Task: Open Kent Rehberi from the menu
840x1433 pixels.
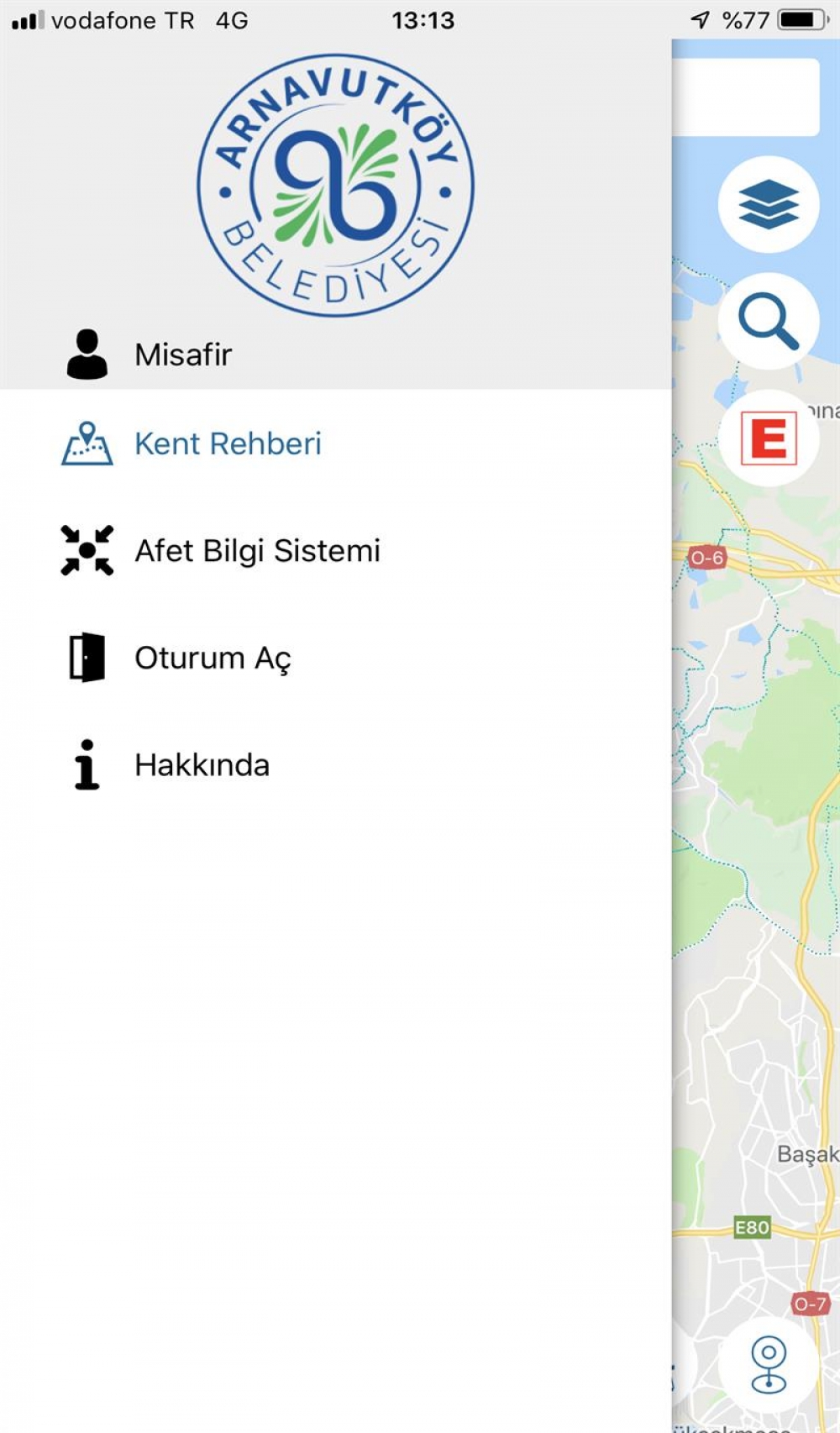Action: coord(227,444)
